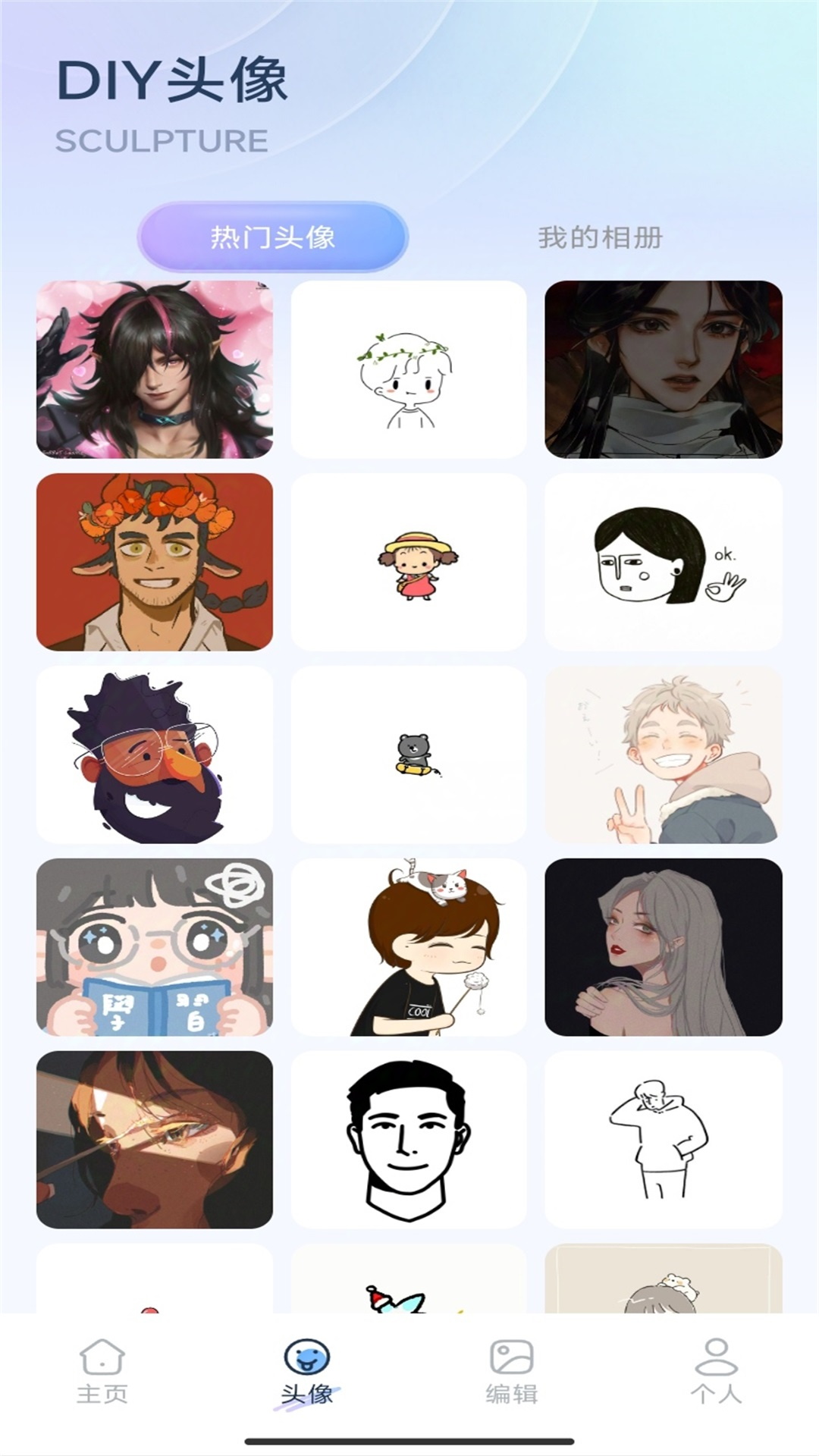The width and height of the screenshot is (819, 1456).
Task: Choose the black-and-white man line portrait
Action: [409, 1140]
